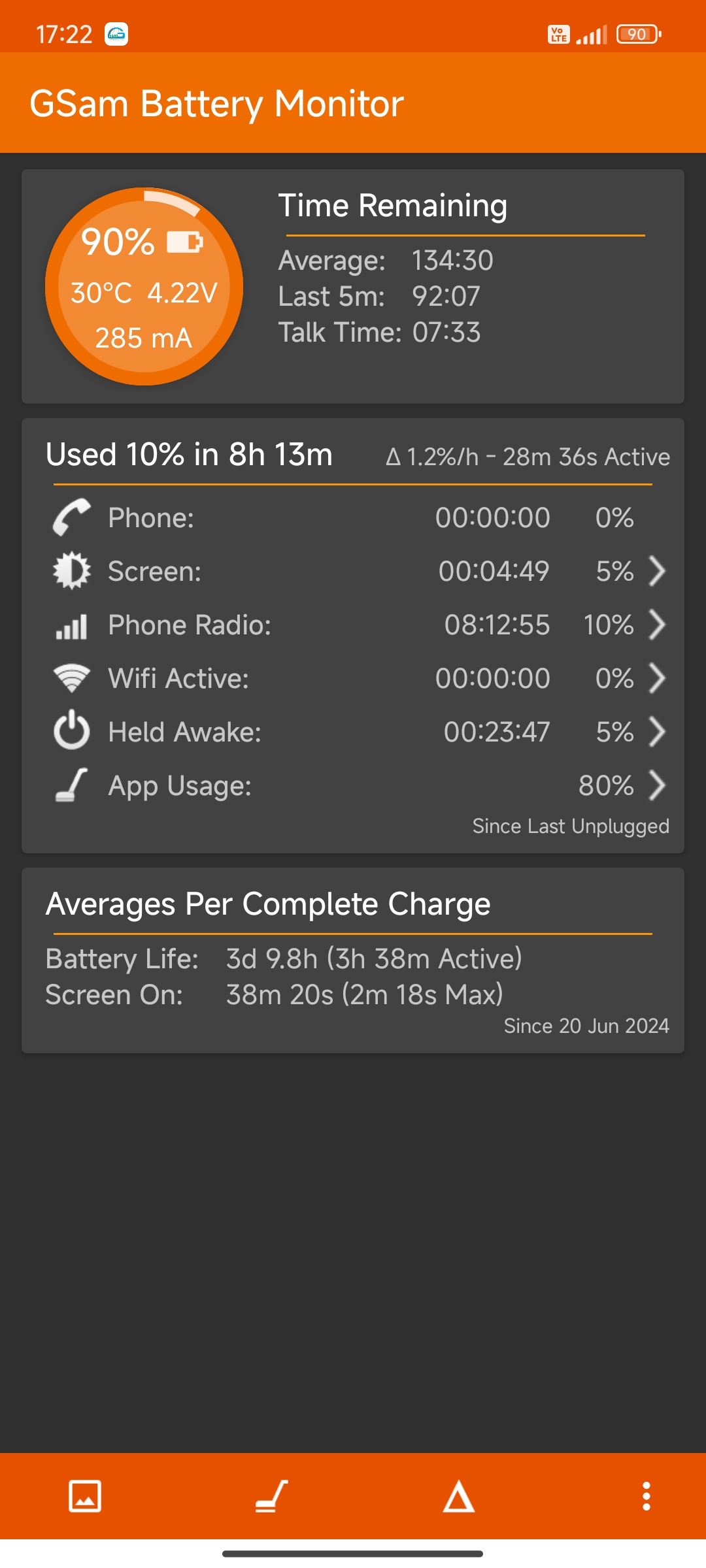Open the three-dot overflow menu
Image resolution: width=706 pixels, height=1568 pixels.
click(x=646, y=1496)
